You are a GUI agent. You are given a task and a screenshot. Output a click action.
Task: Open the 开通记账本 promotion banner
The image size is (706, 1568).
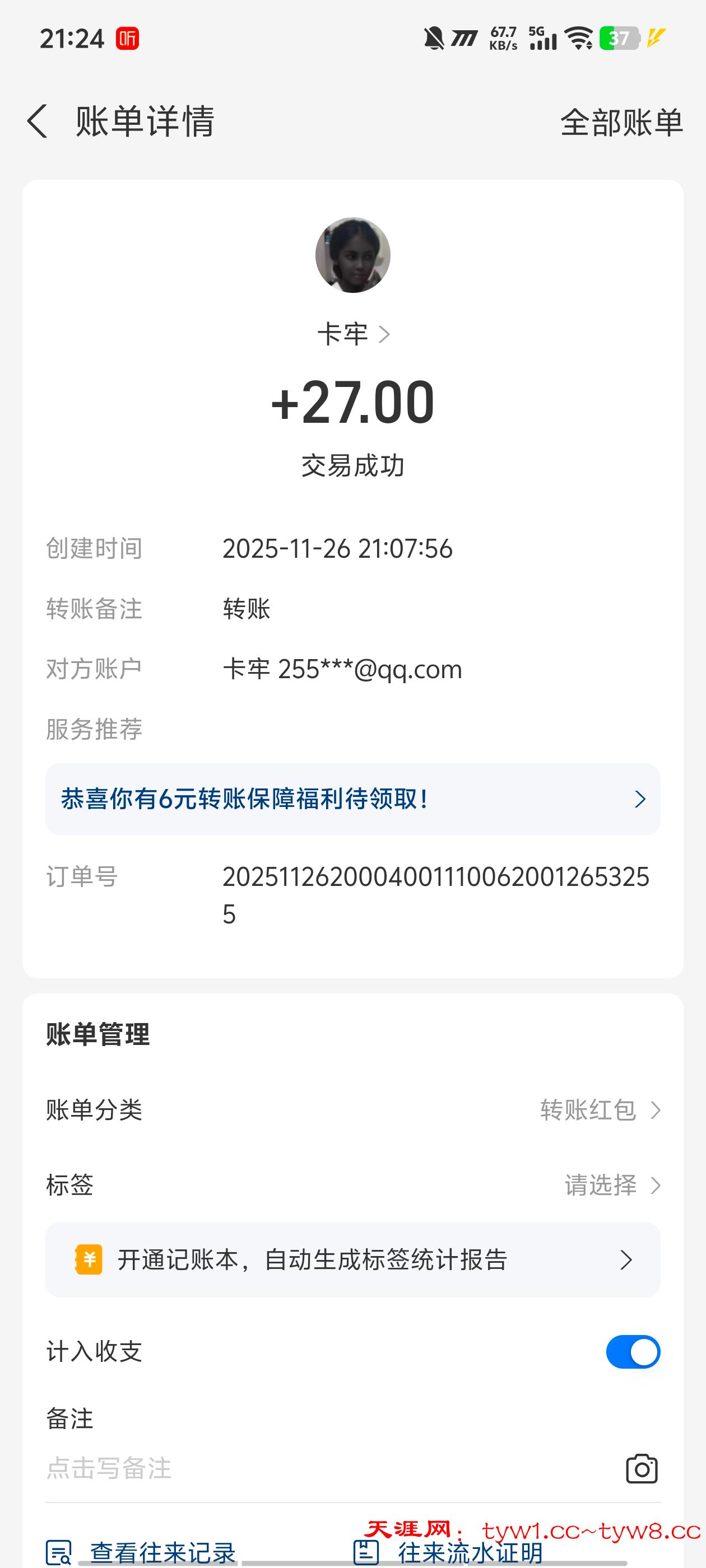click(352, 1259)
